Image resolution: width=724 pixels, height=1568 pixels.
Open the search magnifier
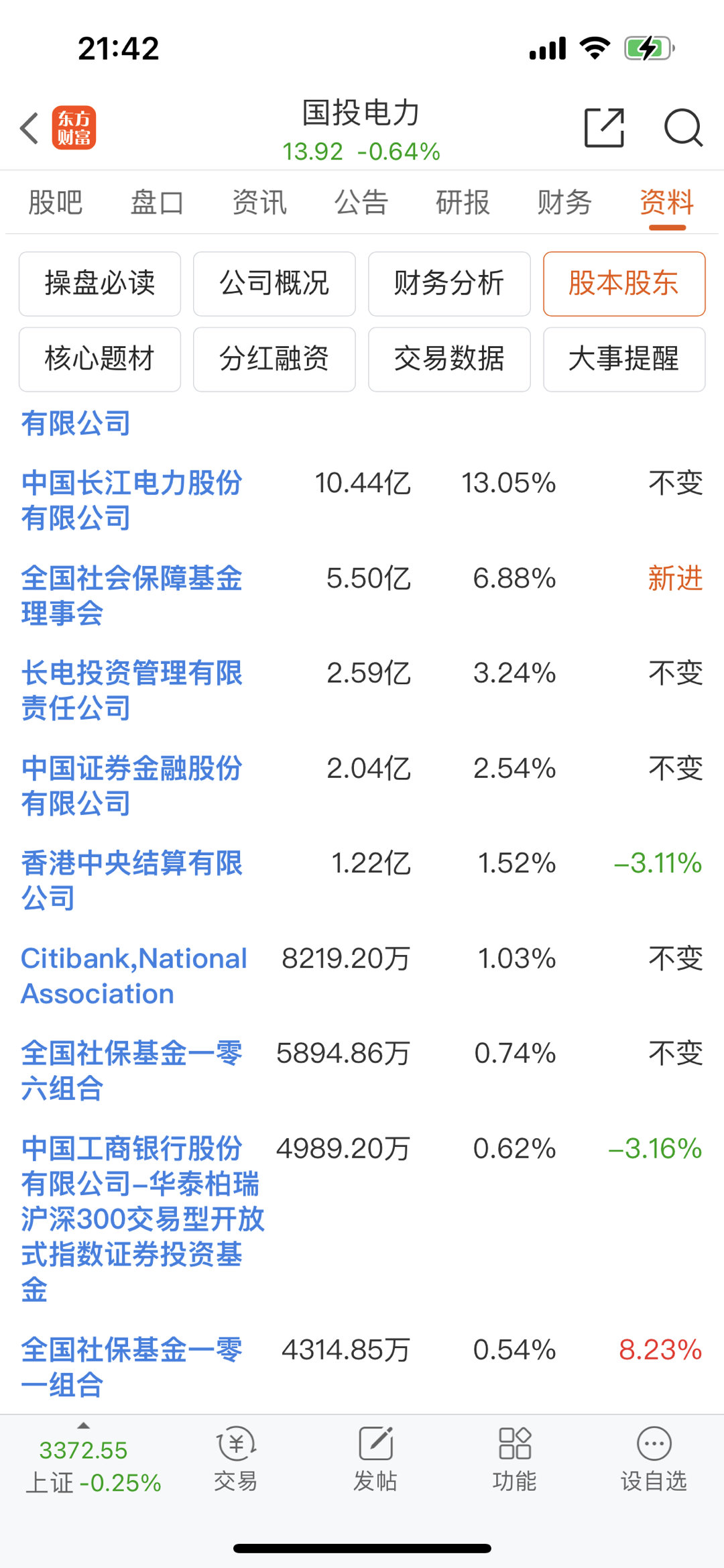[683, 127]
